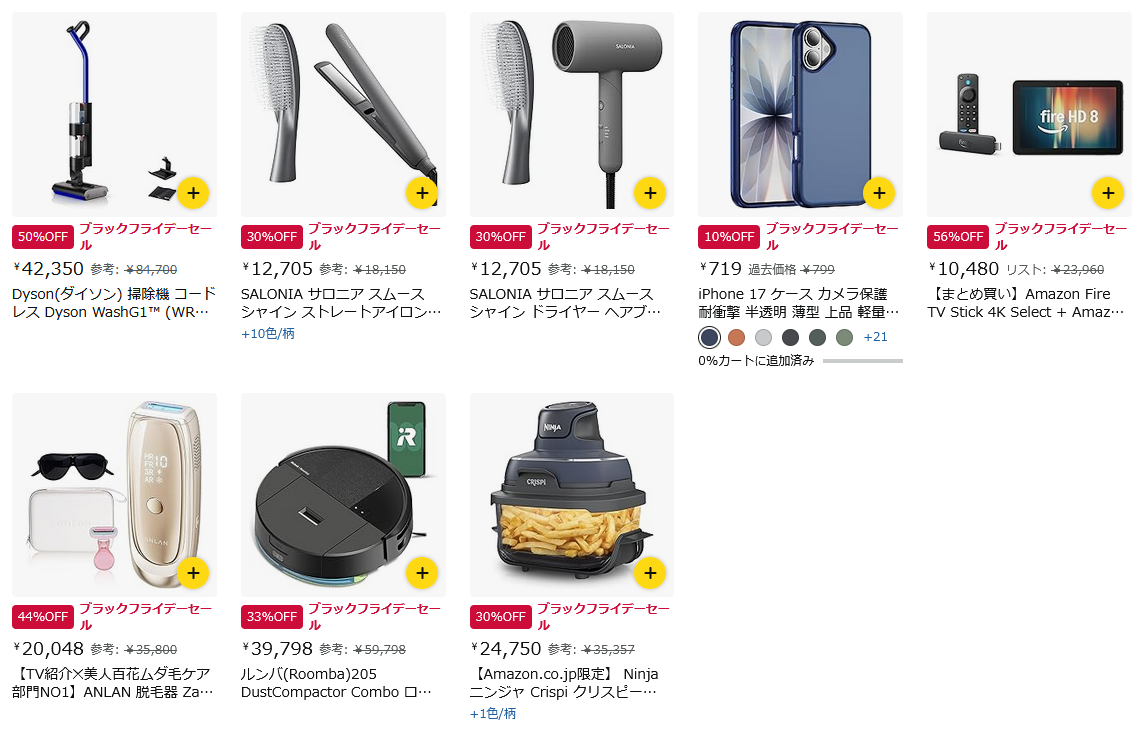Open the SALONIA ストレートアイロン title link
The image size is (1141, 730).
[341, 303]
